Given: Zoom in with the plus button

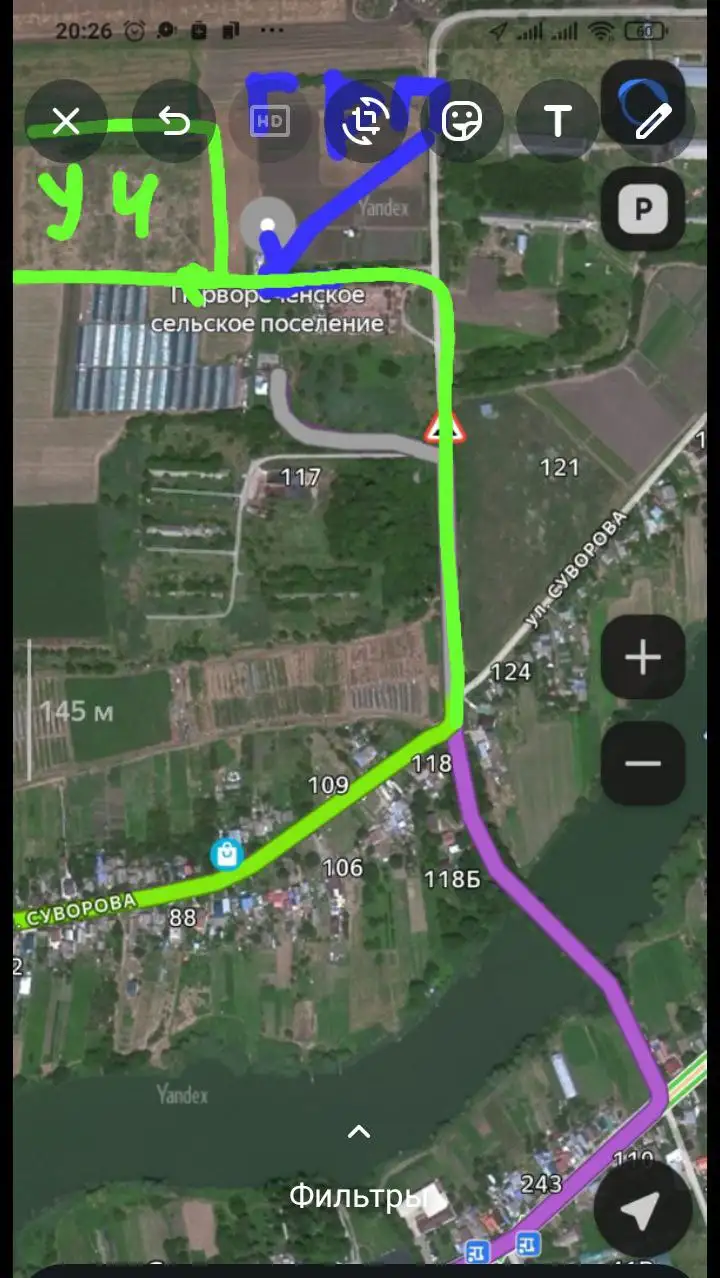Looking at the screenshot, I should click(x=643, y=656).
